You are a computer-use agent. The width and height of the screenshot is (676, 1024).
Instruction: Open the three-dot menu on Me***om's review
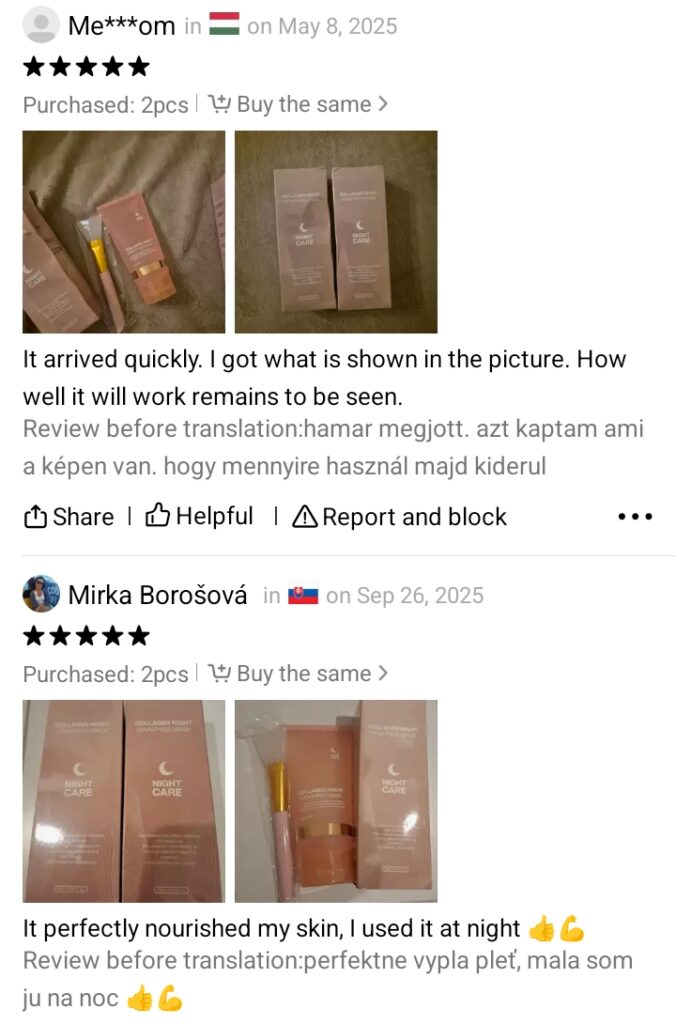pyautogui.click(x=635, y=517)
